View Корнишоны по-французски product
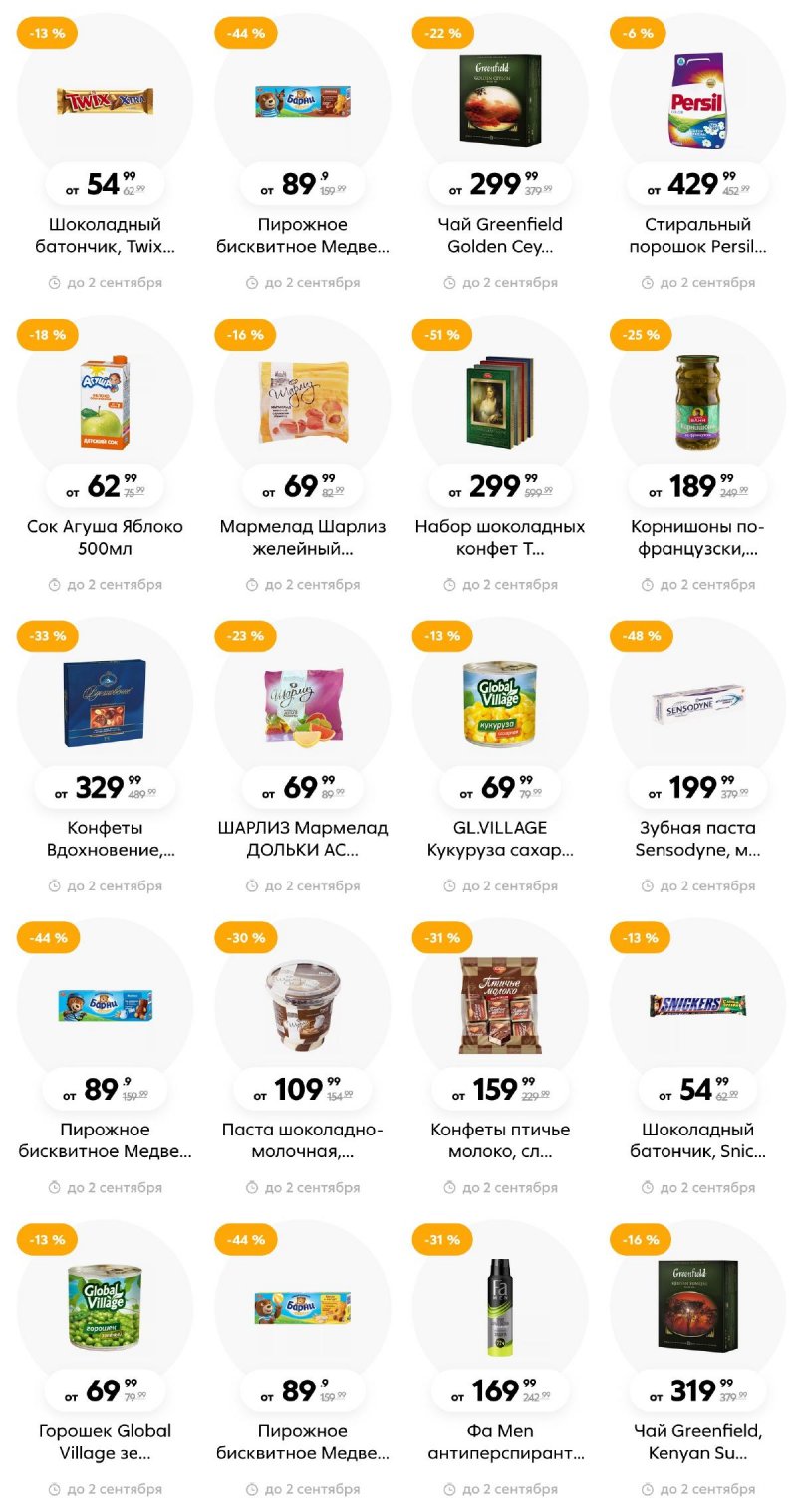The image size is (797, 1512). (x=697, y=401)
